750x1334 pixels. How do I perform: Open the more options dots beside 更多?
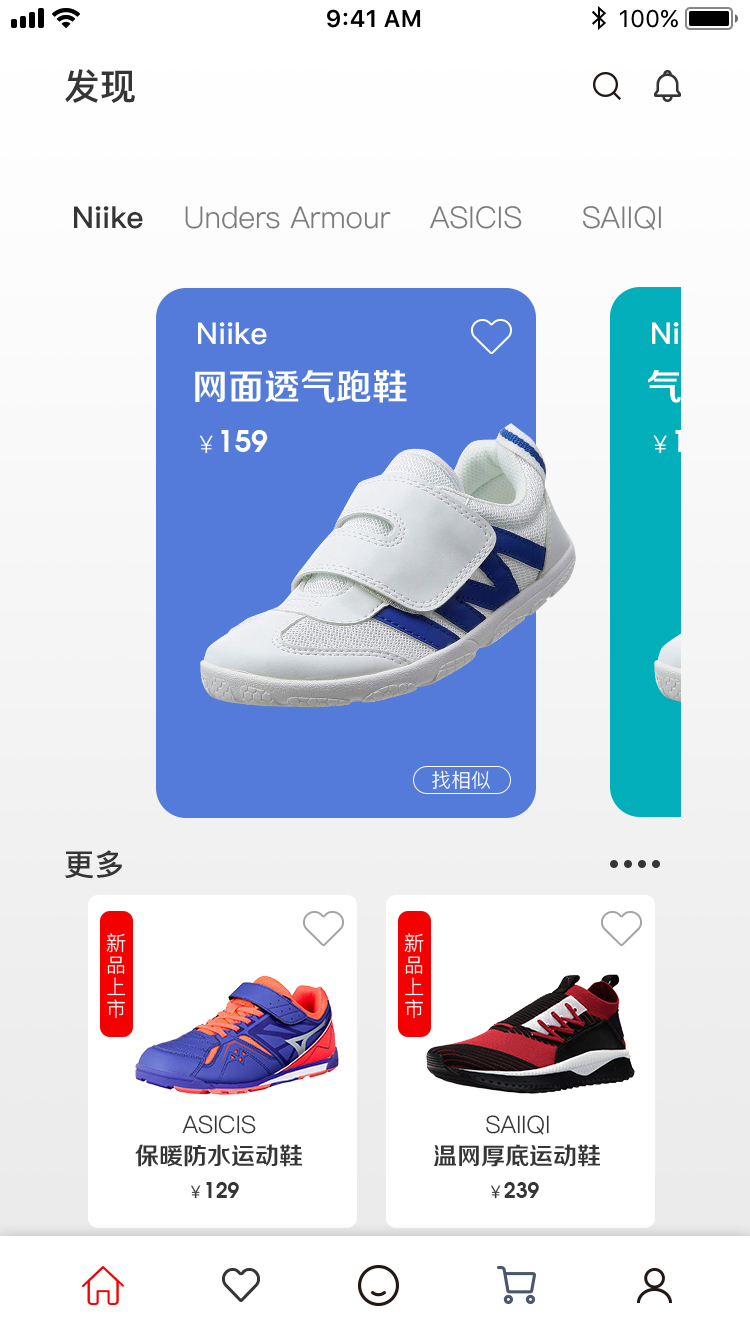point(635,864)
